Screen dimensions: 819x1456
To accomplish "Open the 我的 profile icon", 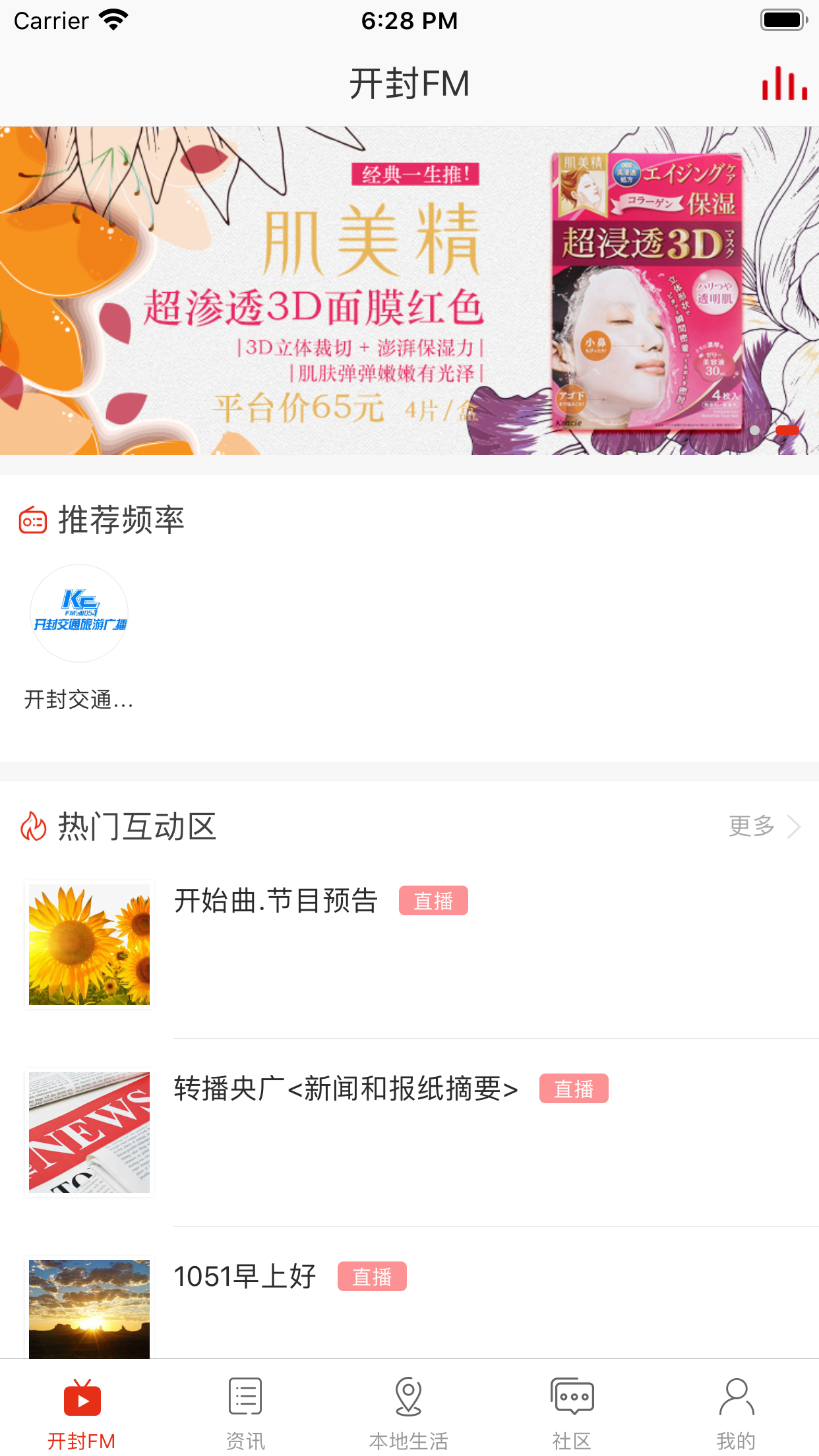I will (x=735, y=1395).
